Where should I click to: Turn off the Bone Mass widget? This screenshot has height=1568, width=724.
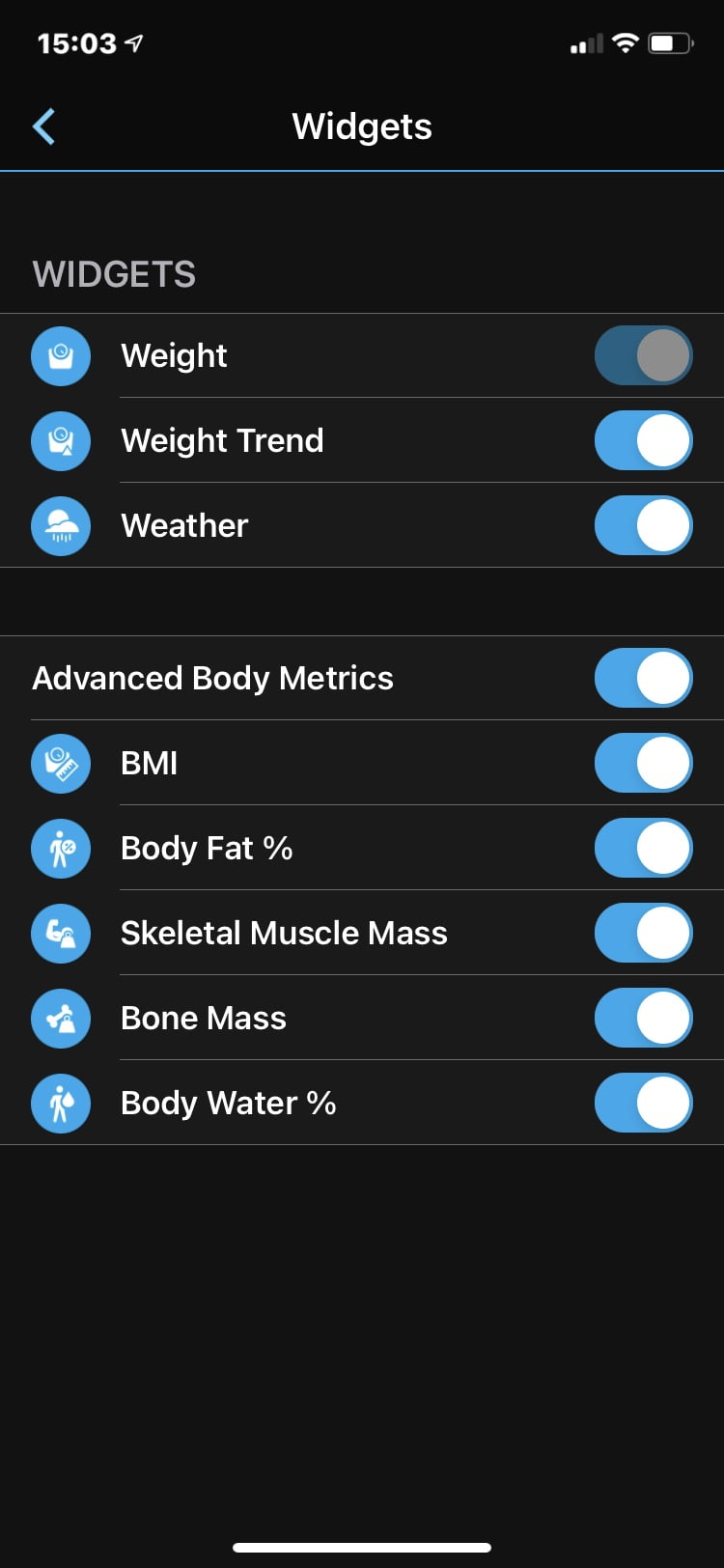[643, 1018]
